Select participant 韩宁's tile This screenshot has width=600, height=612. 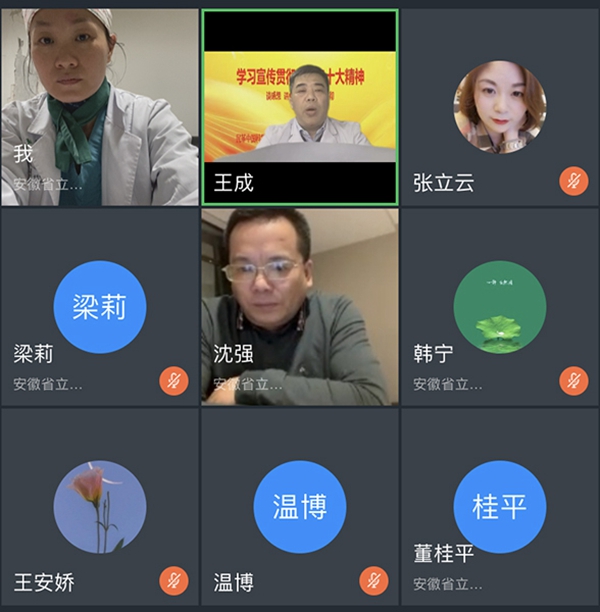500,306
